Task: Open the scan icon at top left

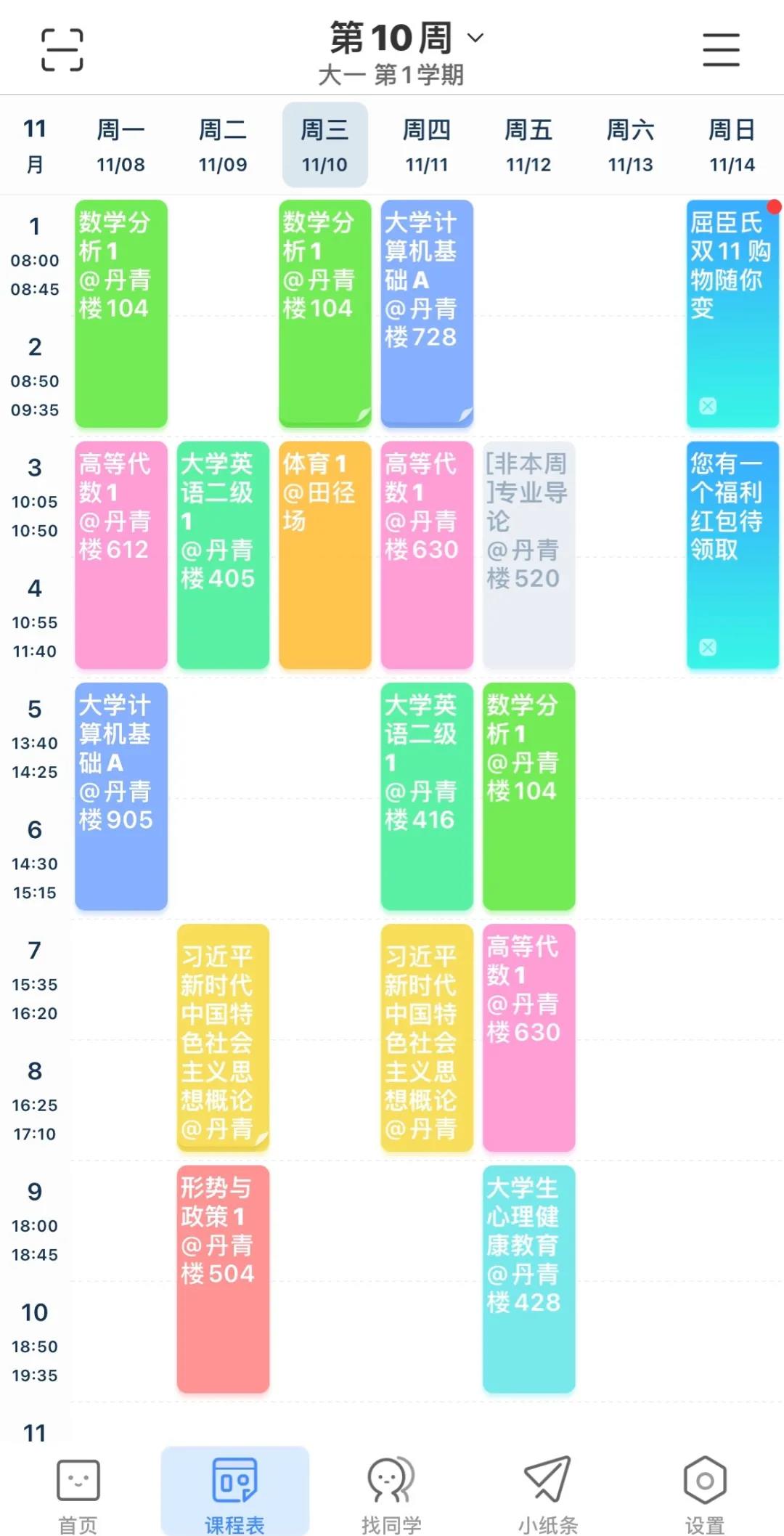Action: (x=62, y=49)
